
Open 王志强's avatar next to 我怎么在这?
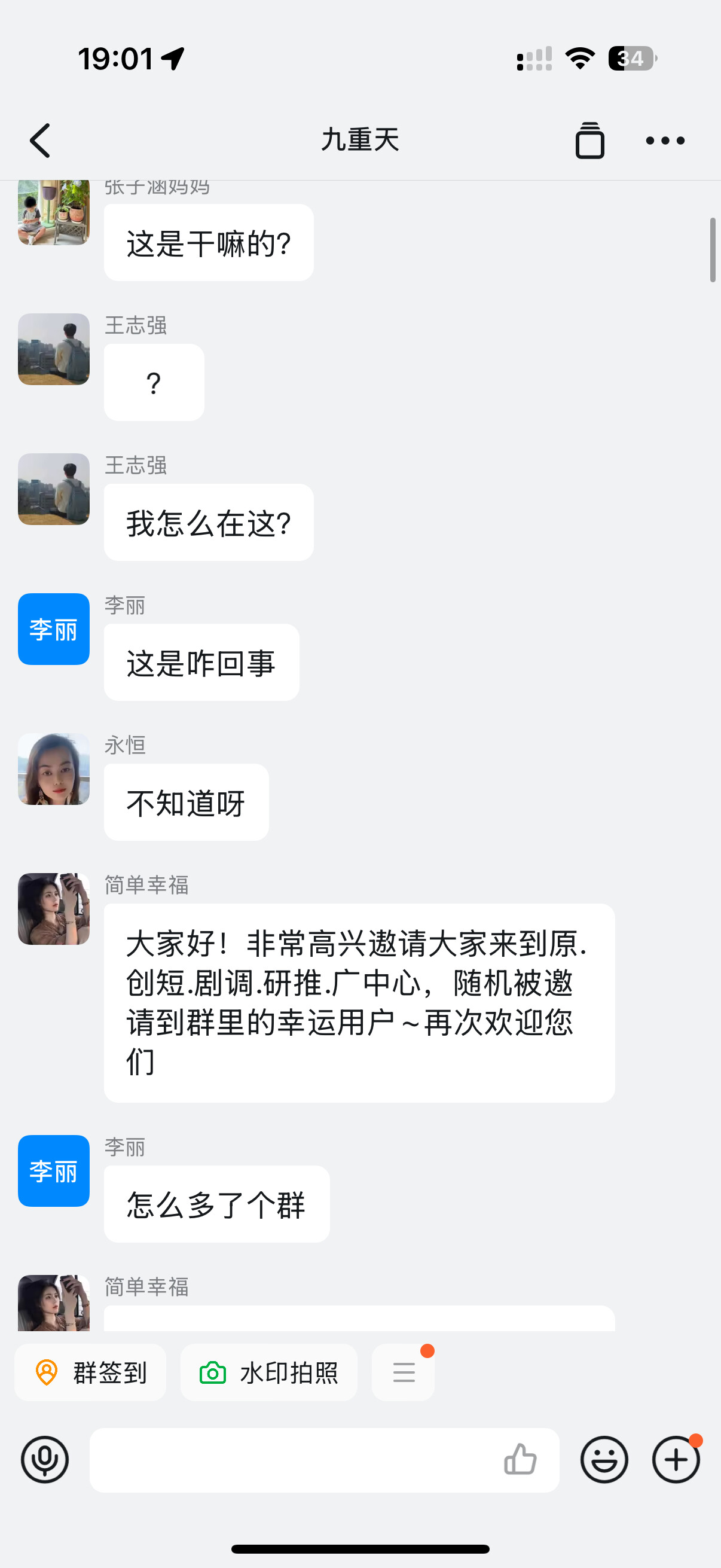(54, 489)
